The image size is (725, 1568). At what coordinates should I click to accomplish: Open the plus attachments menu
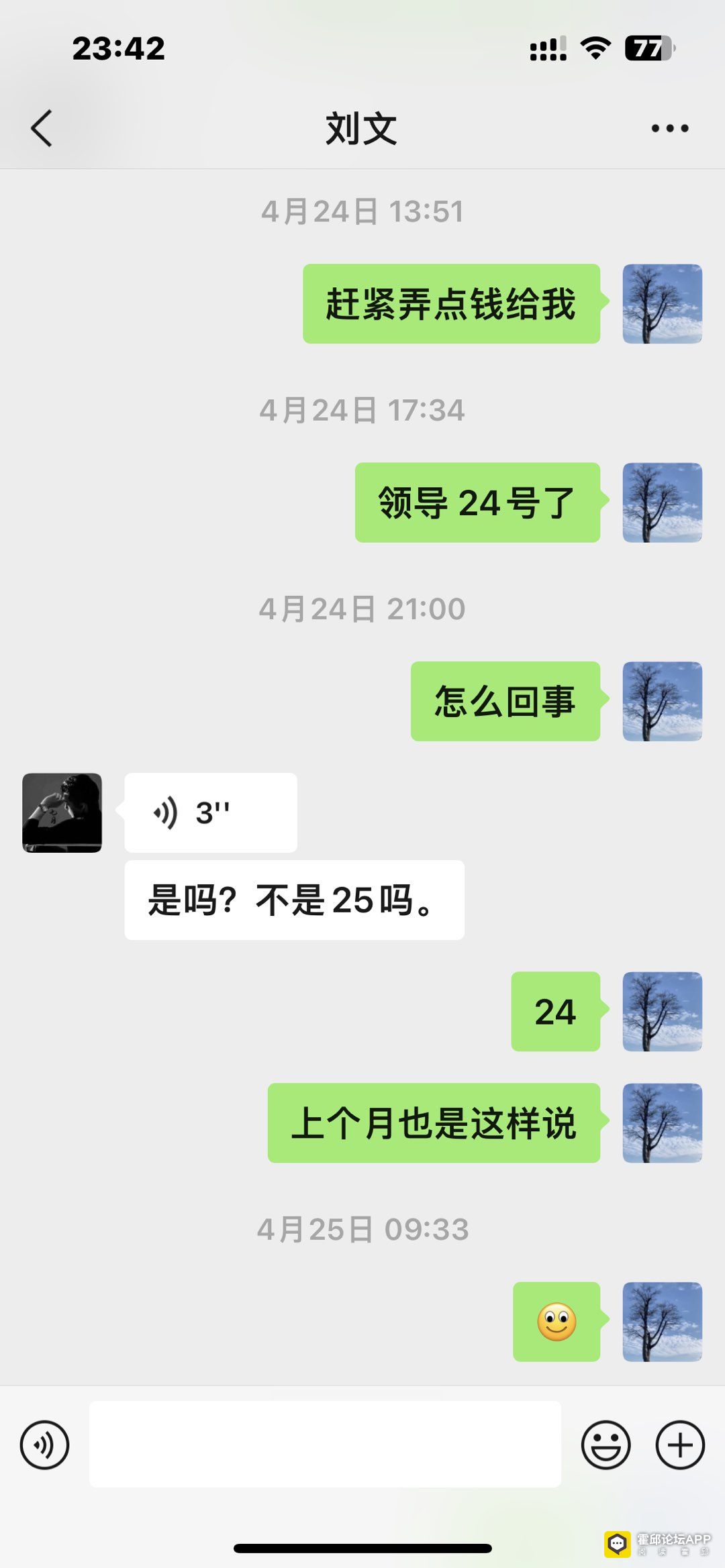pos(679,1445)
